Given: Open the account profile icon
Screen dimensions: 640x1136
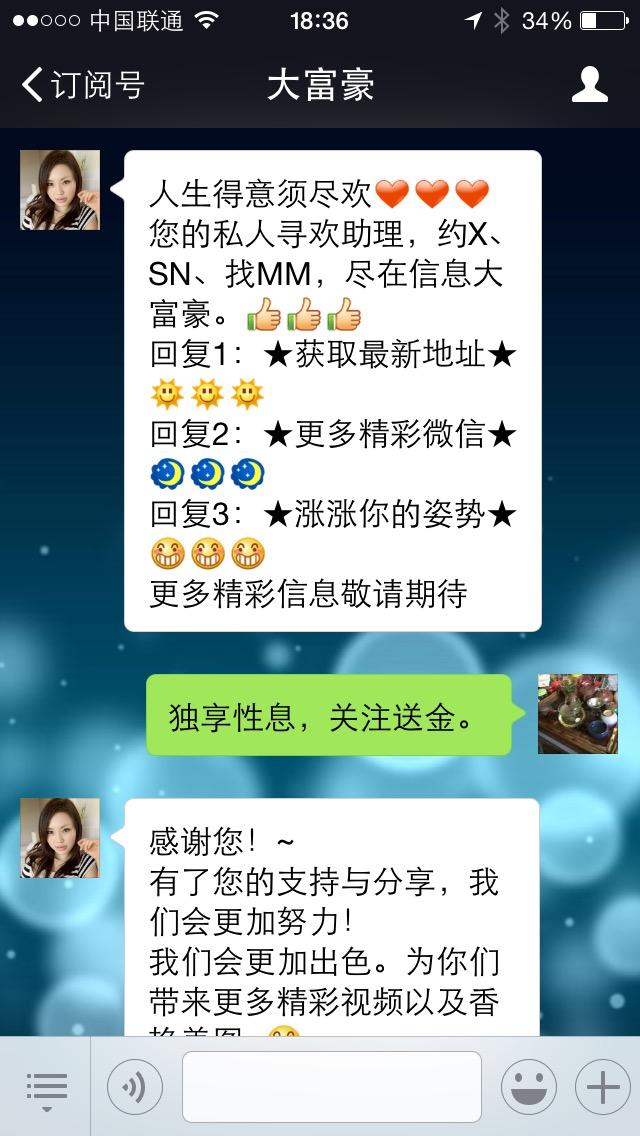Looking at the screenshot, I should click(x=589, y=85).
